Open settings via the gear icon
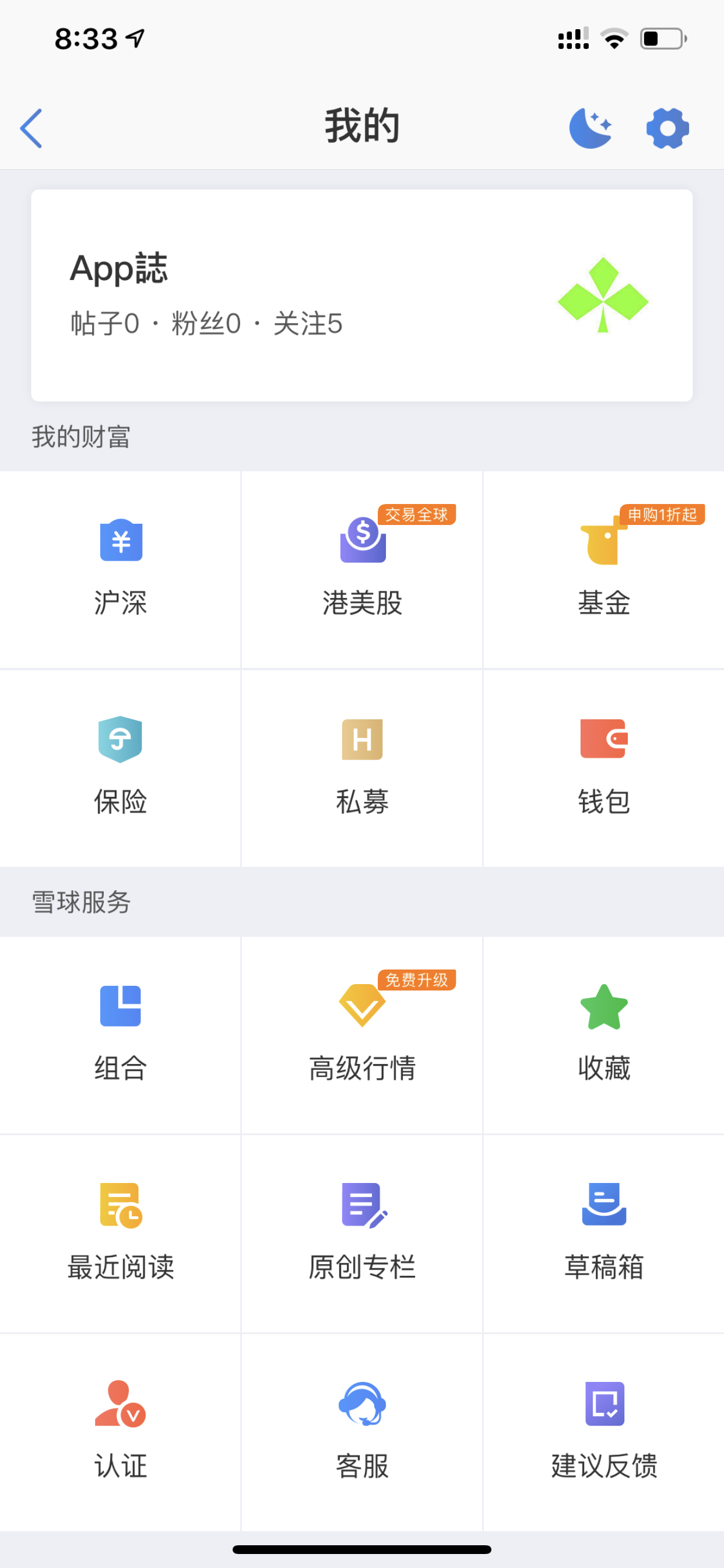The image size is (724, 1568). 667,128
